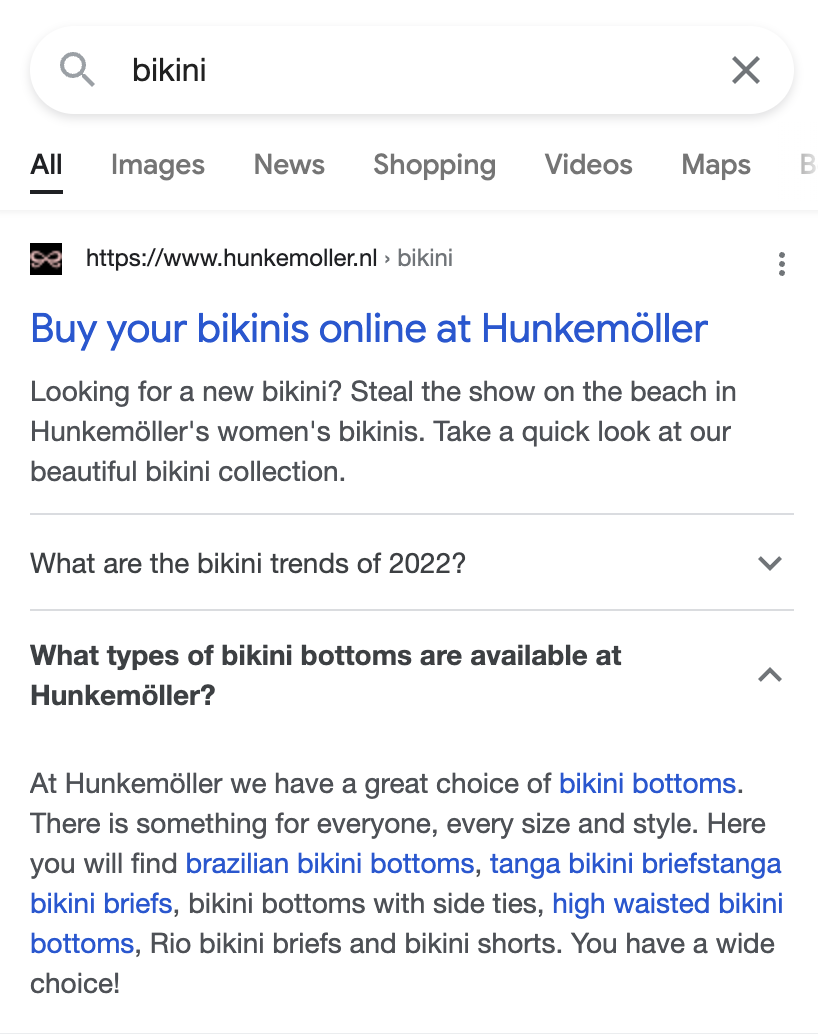Visit the high waisted bikini bottoms link

point(667,904)
